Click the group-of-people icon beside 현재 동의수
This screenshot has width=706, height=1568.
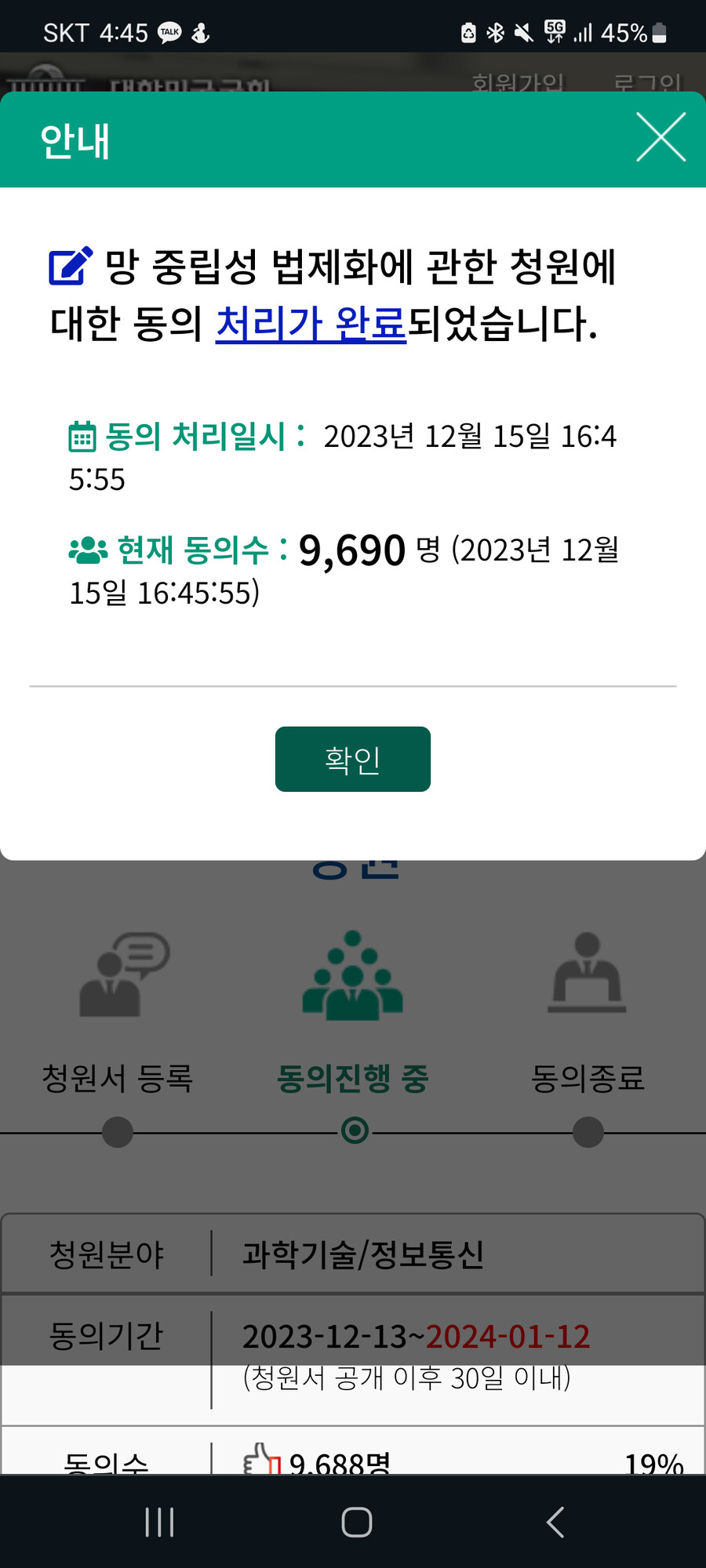[x=86, y=550]
